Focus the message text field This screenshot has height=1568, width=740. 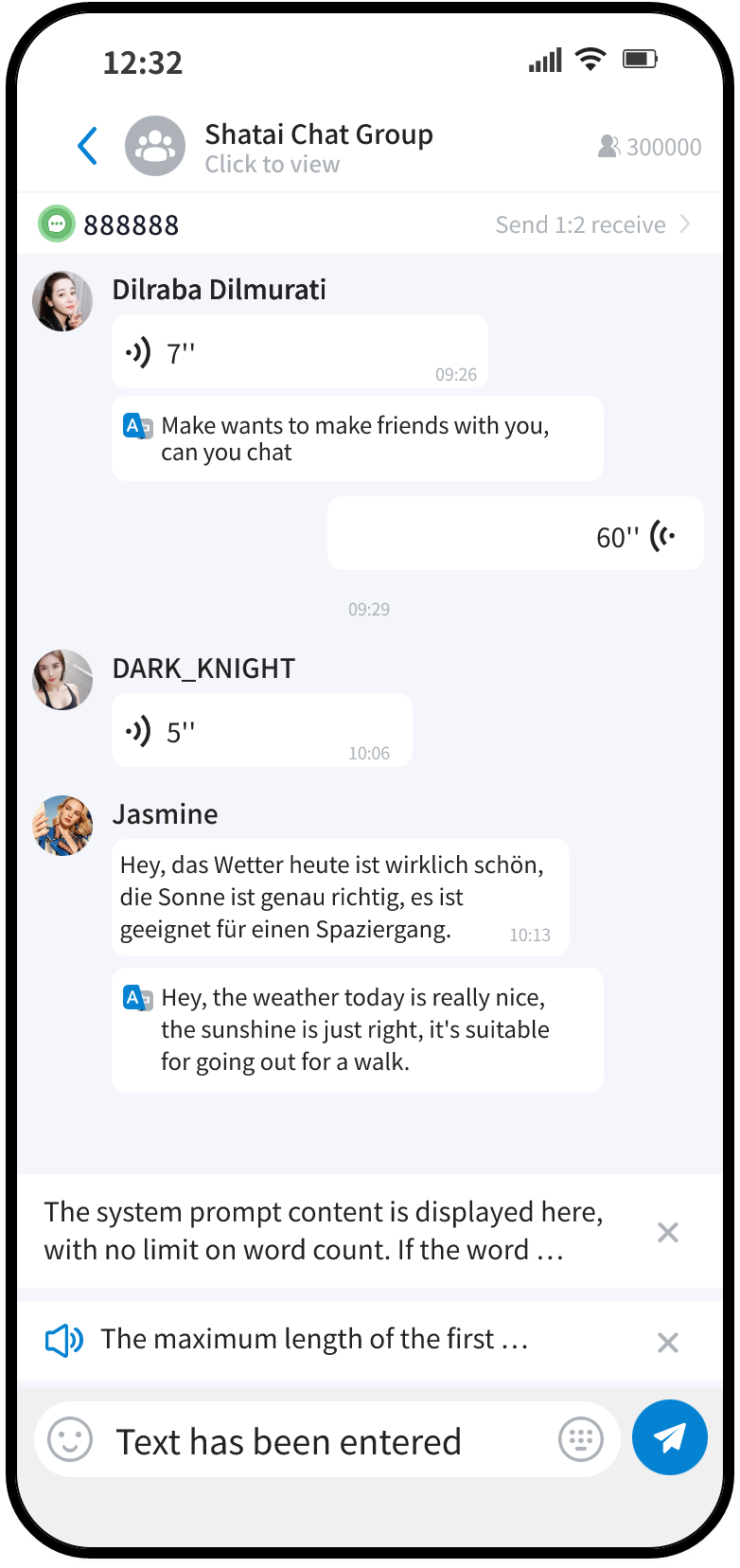point(322,1441)
